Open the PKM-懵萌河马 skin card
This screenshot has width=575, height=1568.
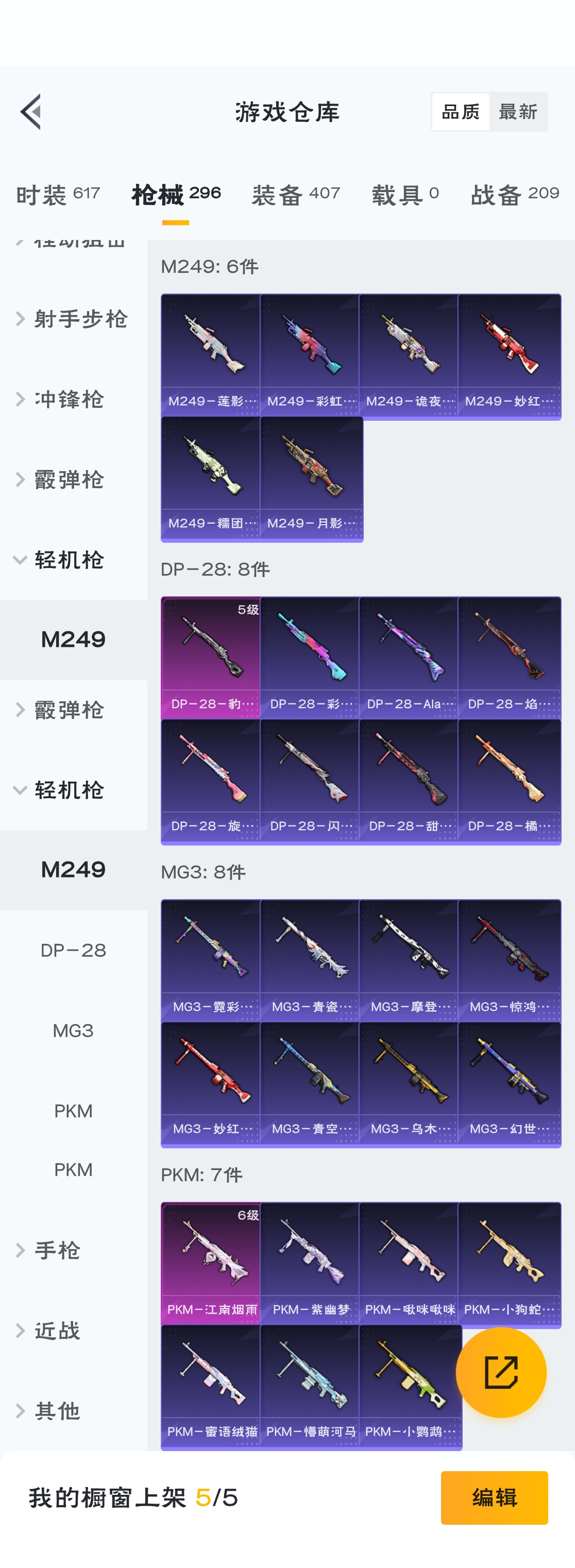pos(310,1387)
